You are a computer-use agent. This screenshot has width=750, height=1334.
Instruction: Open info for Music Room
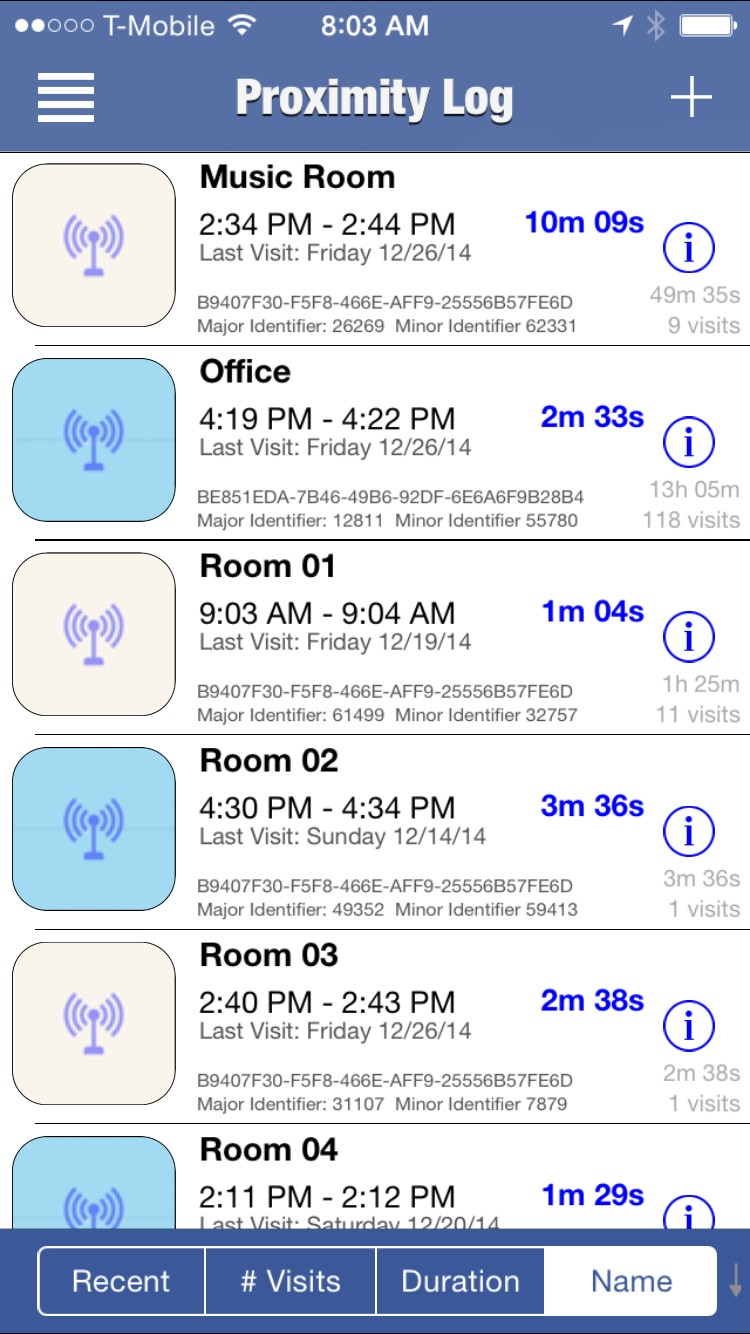pos(689,248)
